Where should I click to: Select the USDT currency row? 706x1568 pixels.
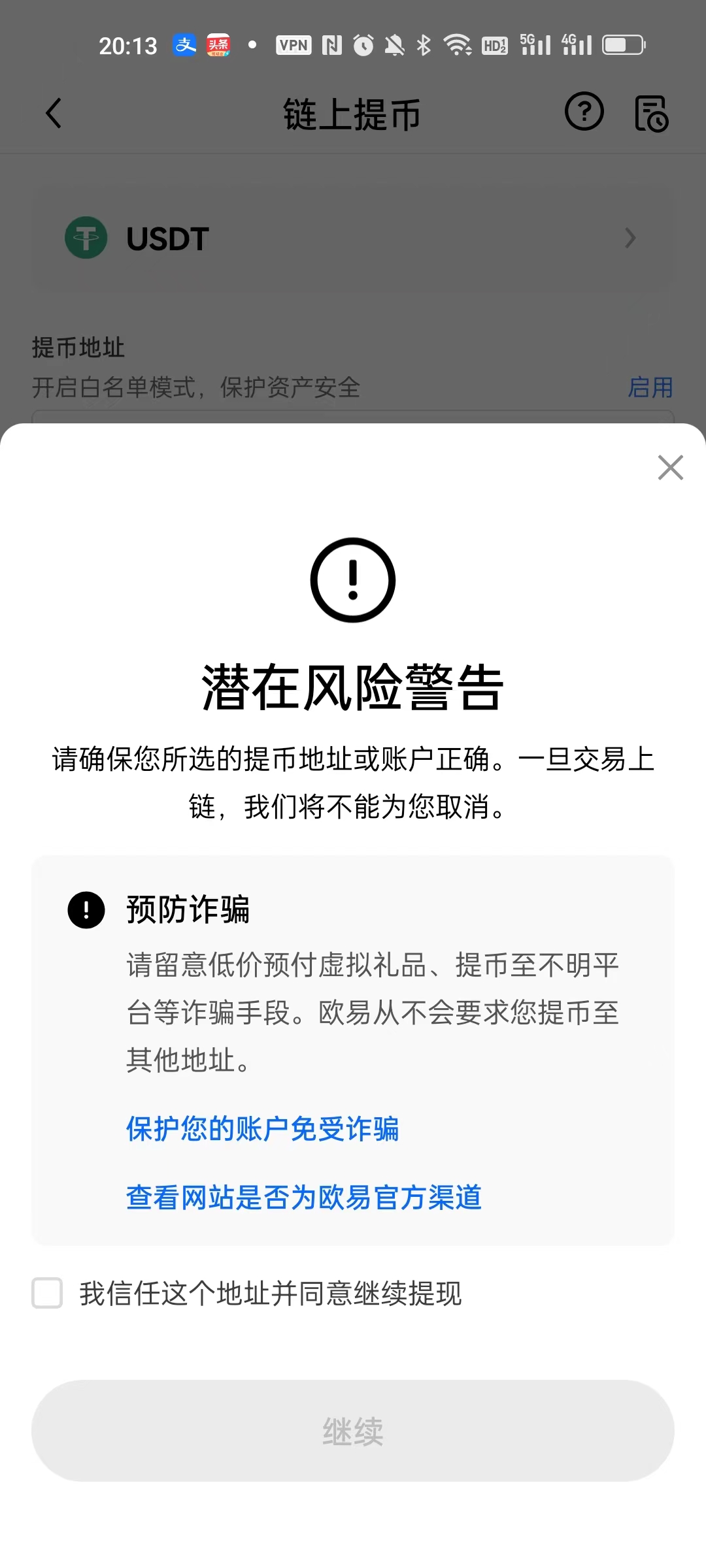tap(353, 238)
